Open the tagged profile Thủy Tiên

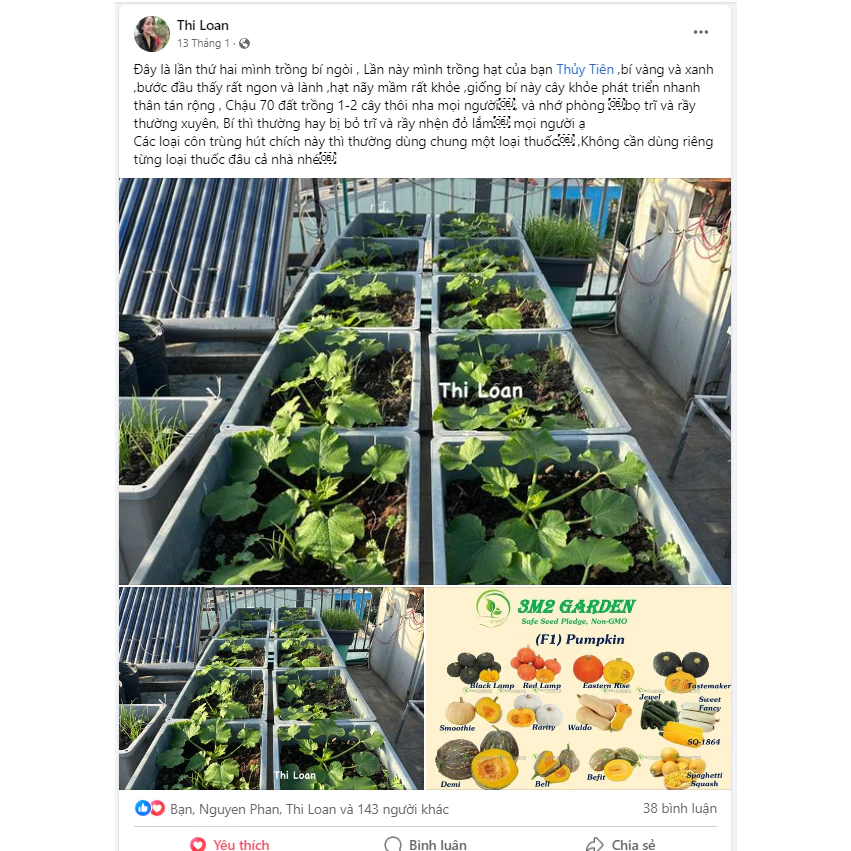coord(584,70)
